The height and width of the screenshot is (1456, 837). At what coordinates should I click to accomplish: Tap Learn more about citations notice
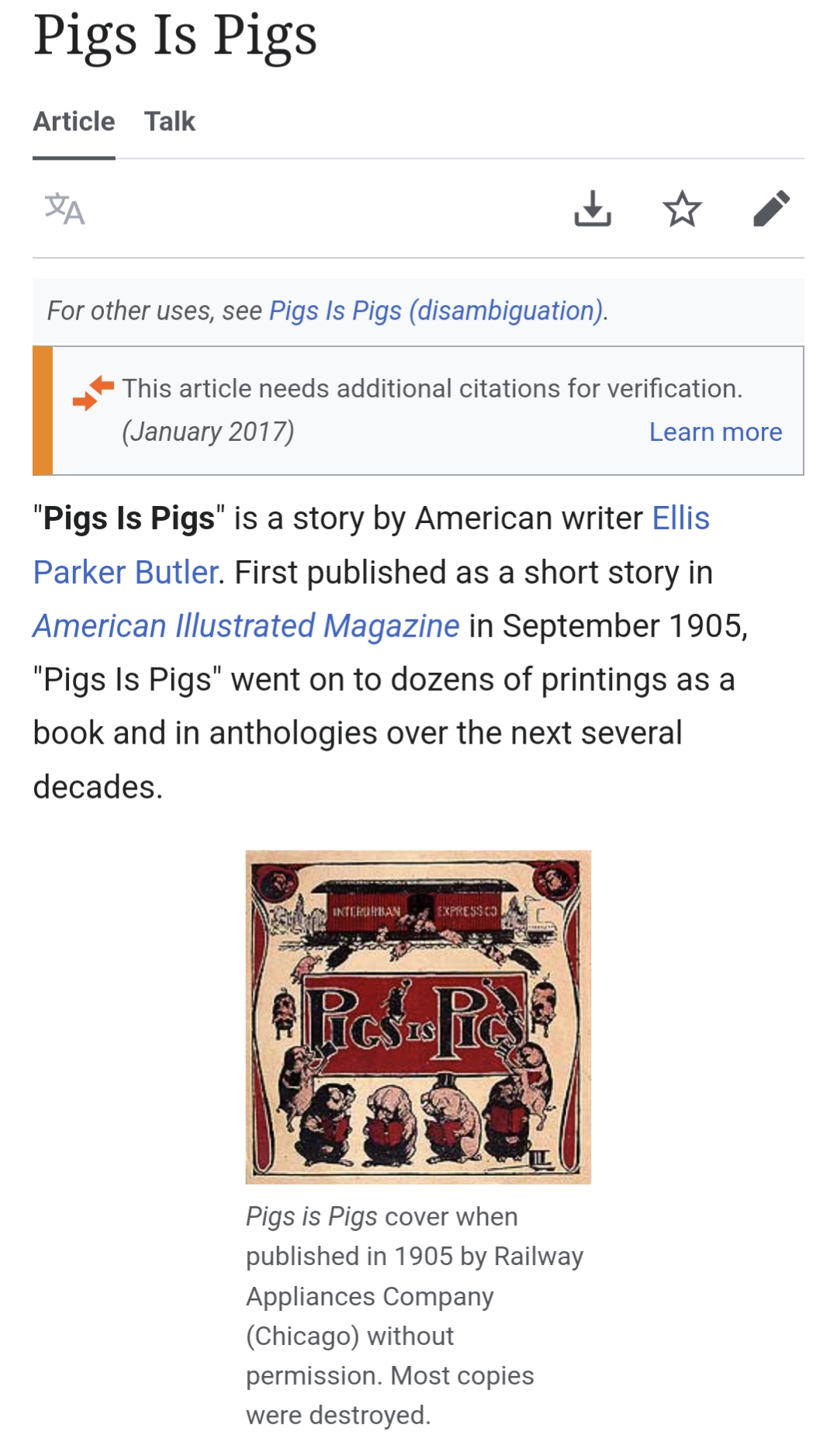(x=715, y=432)
